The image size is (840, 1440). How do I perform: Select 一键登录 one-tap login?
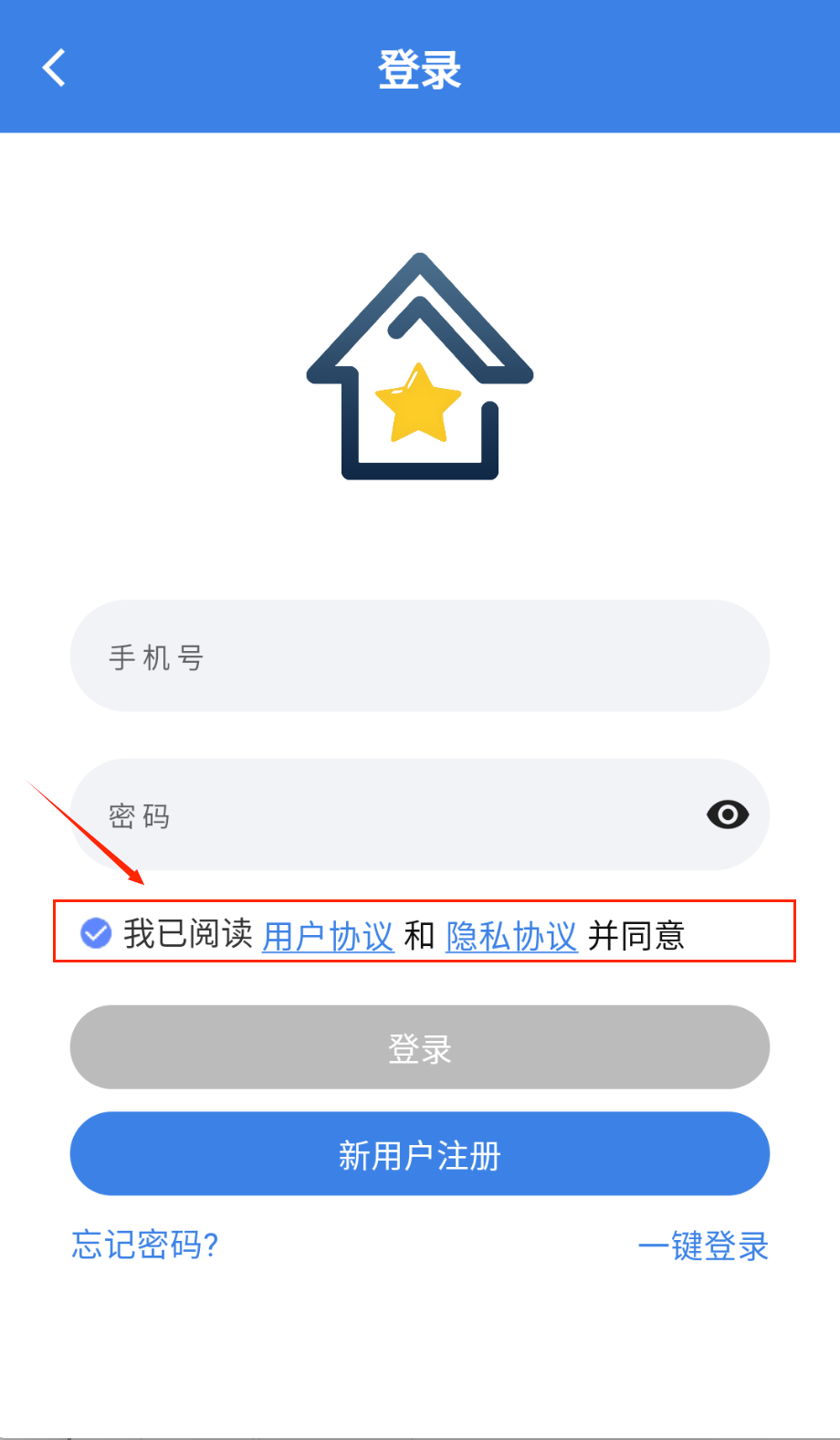tap(703, 1246)
